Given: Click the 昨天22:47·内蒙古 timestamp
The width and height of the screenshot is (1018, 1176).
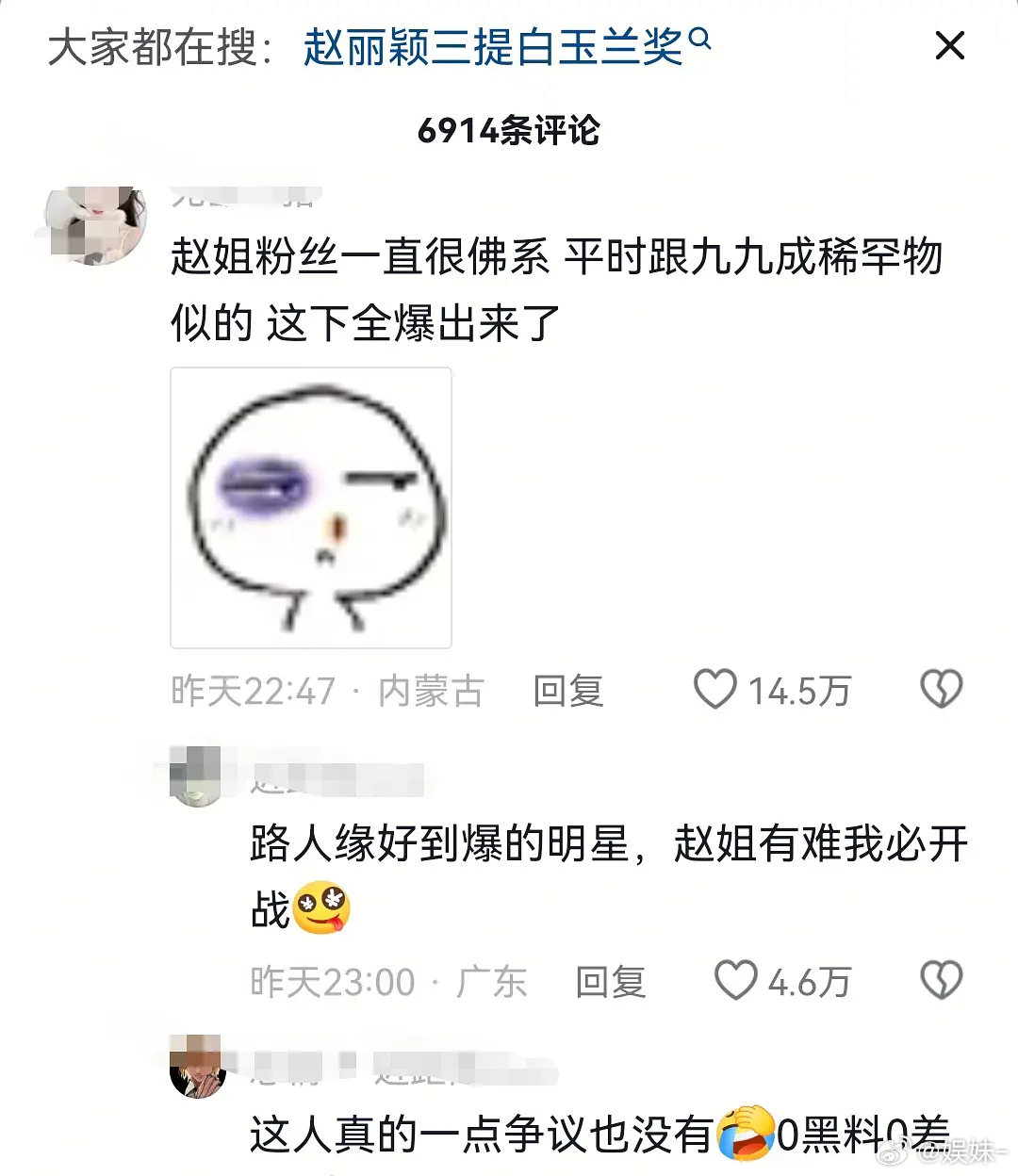Looking at the screenshot, I should pyautogui.click(x=327, y=691).
